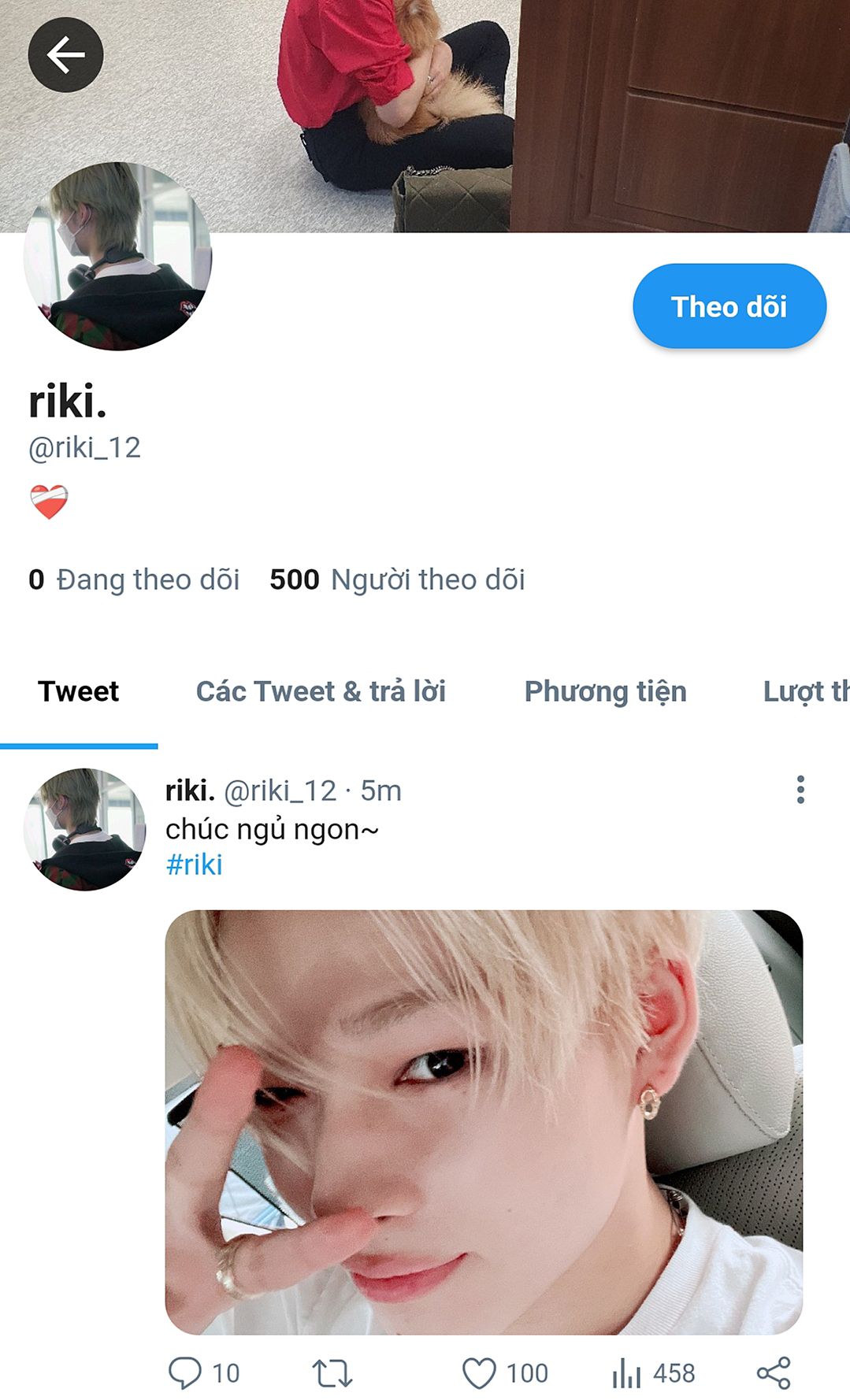This screenshot has width=850, height=1400.
Task: Select the Tweet tab
Action: [78, 691]
